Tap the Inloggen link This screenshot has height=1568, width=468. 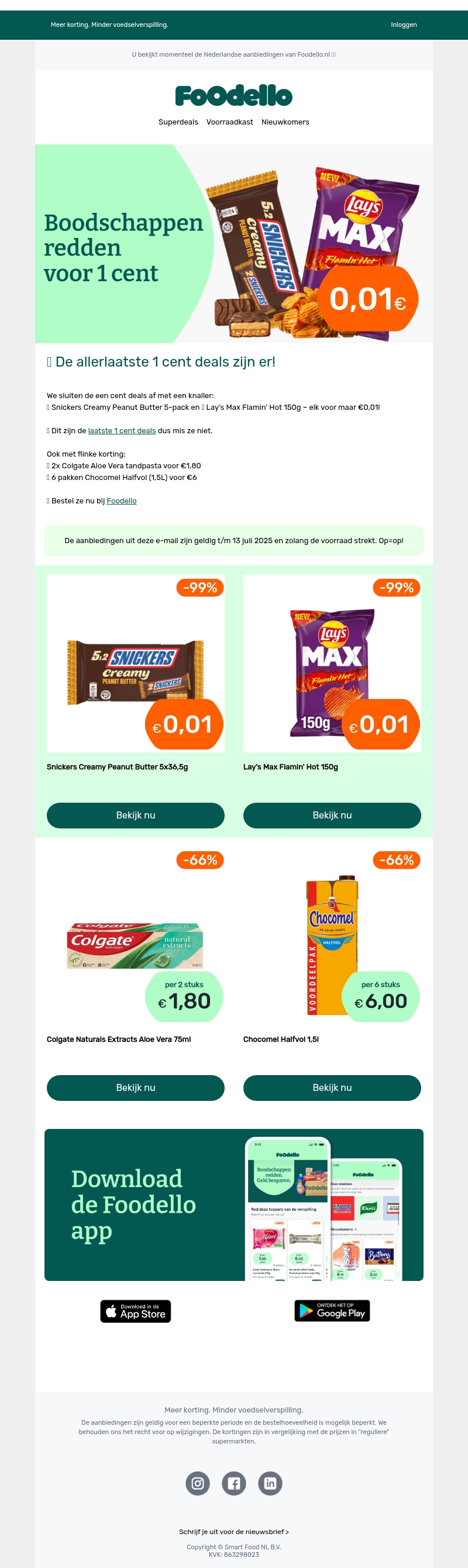point(404,25)
